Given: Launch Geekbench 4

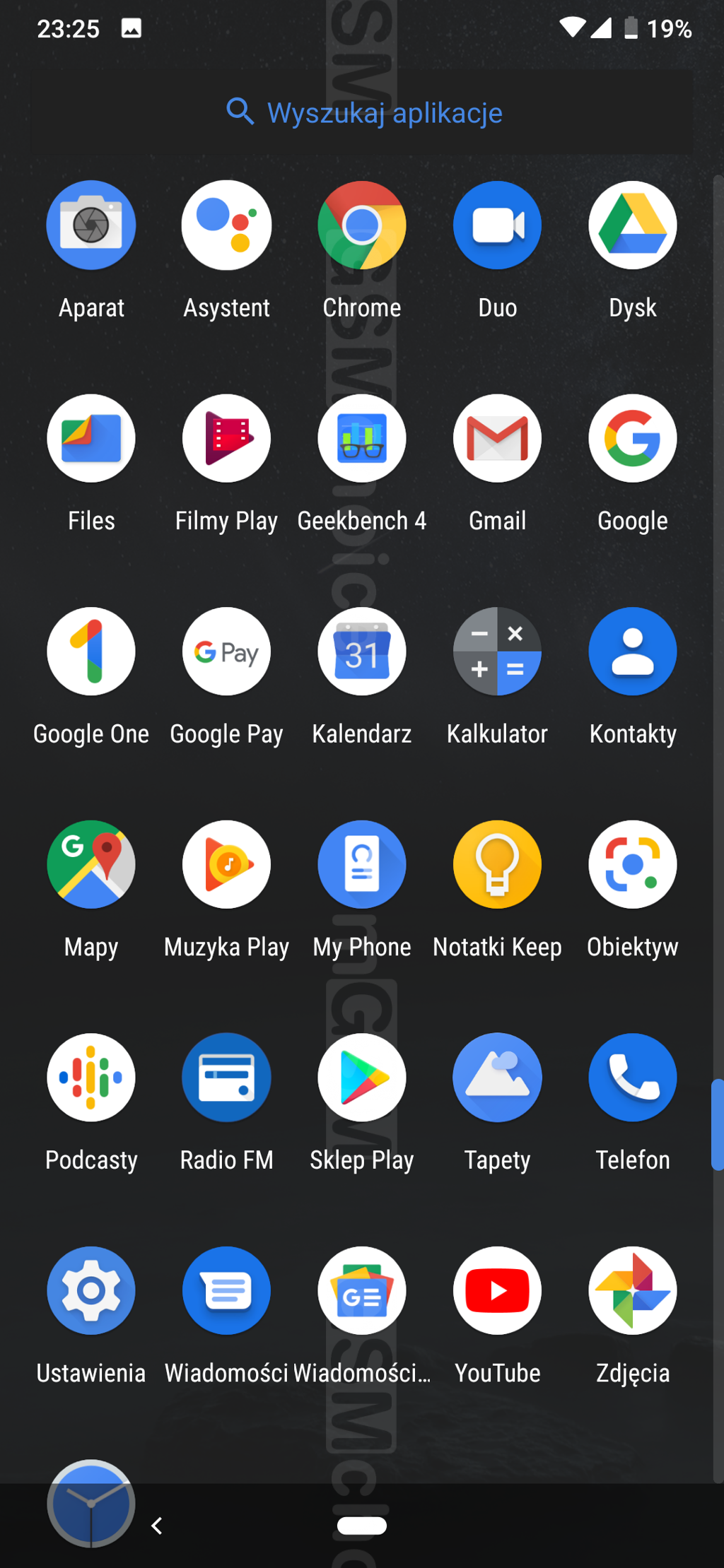Looking at the screenshot, I should 362,439.
